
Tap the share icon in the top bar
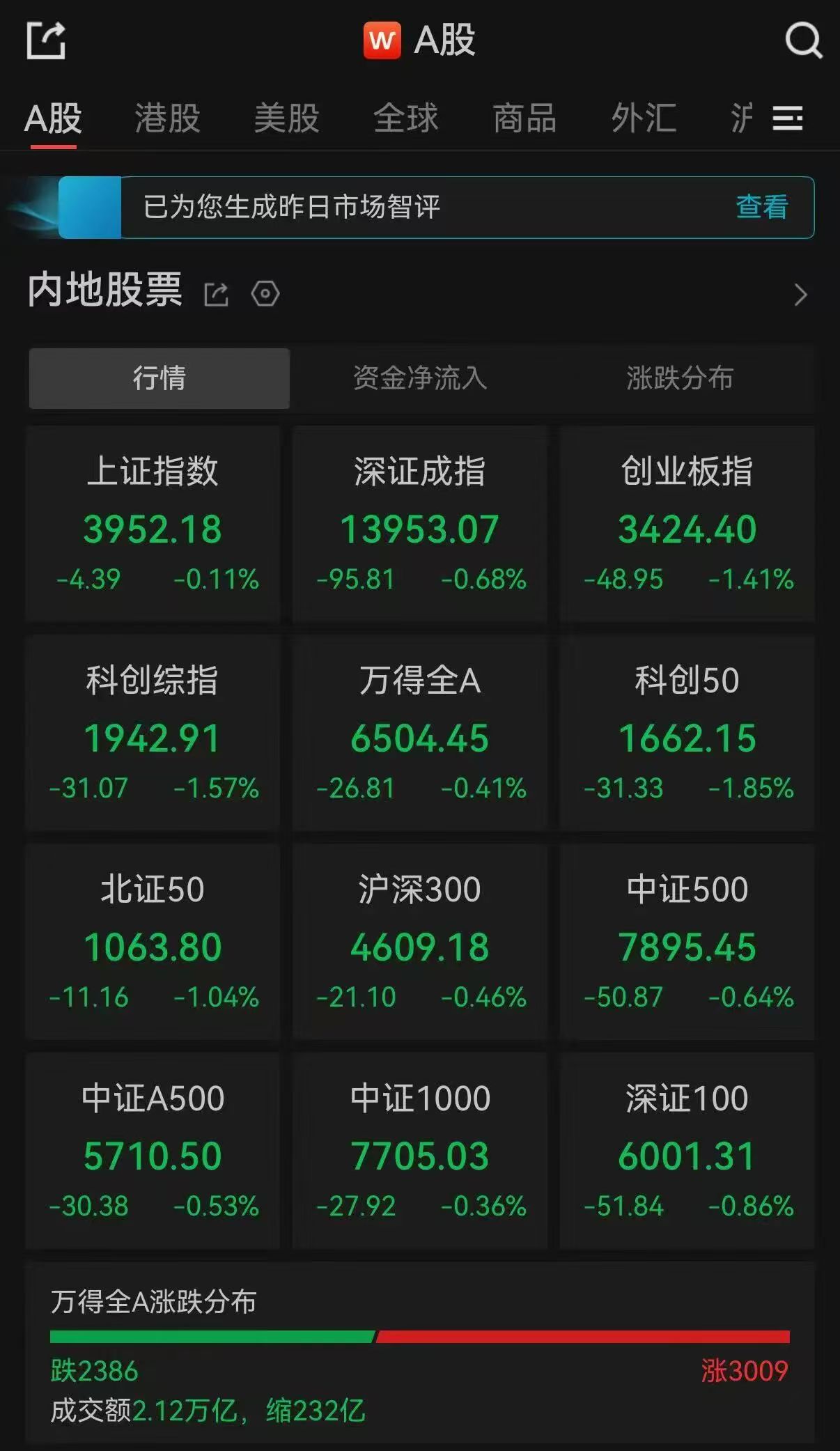46,40
